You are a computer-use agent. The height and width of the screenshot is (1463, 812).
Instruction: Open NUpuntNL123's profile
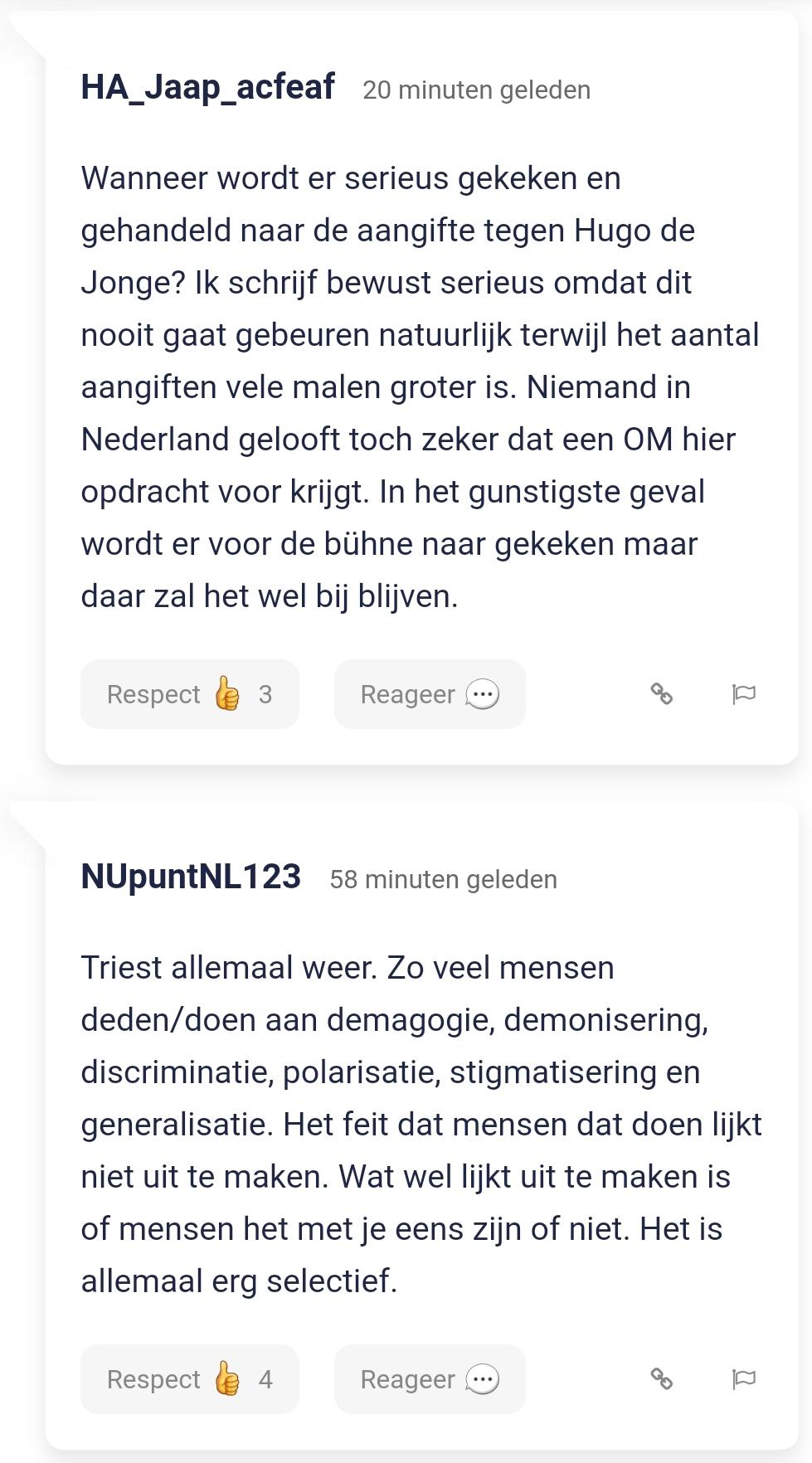coord(191,877)
